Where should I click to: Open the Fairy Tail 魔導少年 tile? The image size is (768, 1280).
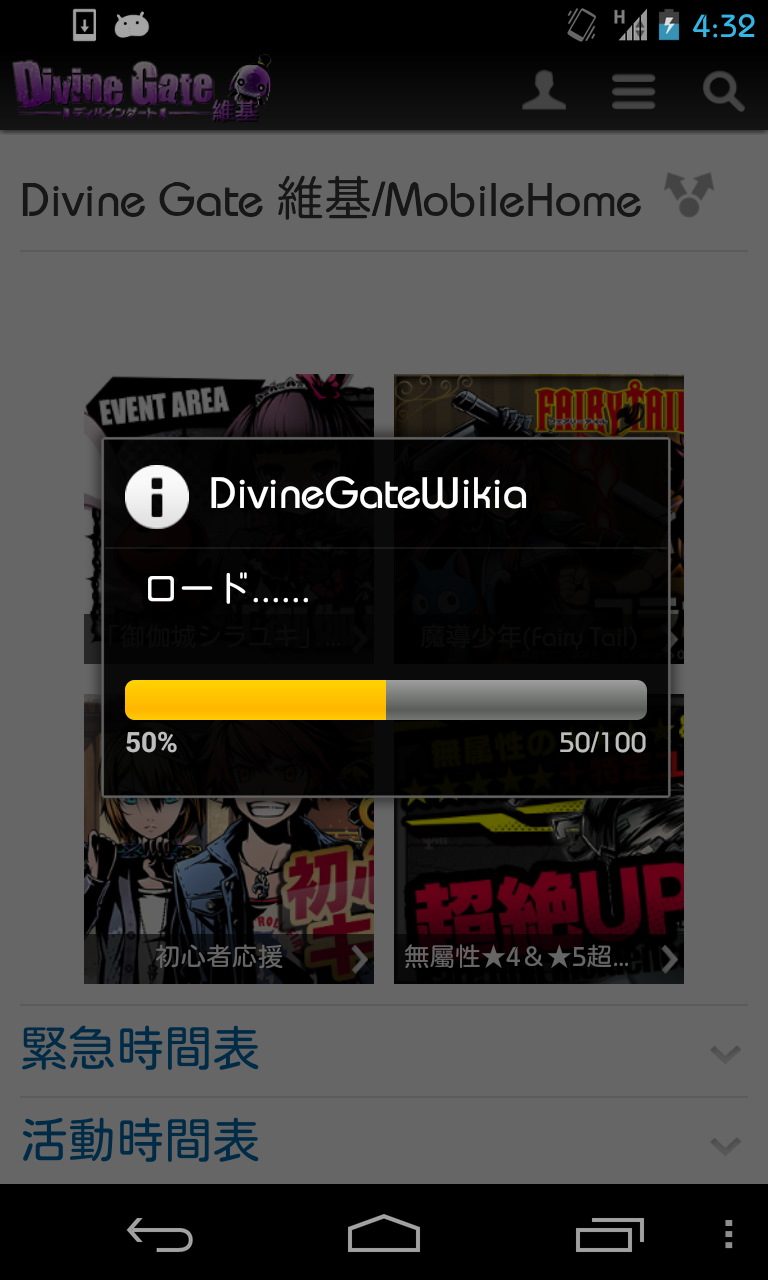pyautogui.click(x=539, y=519)
